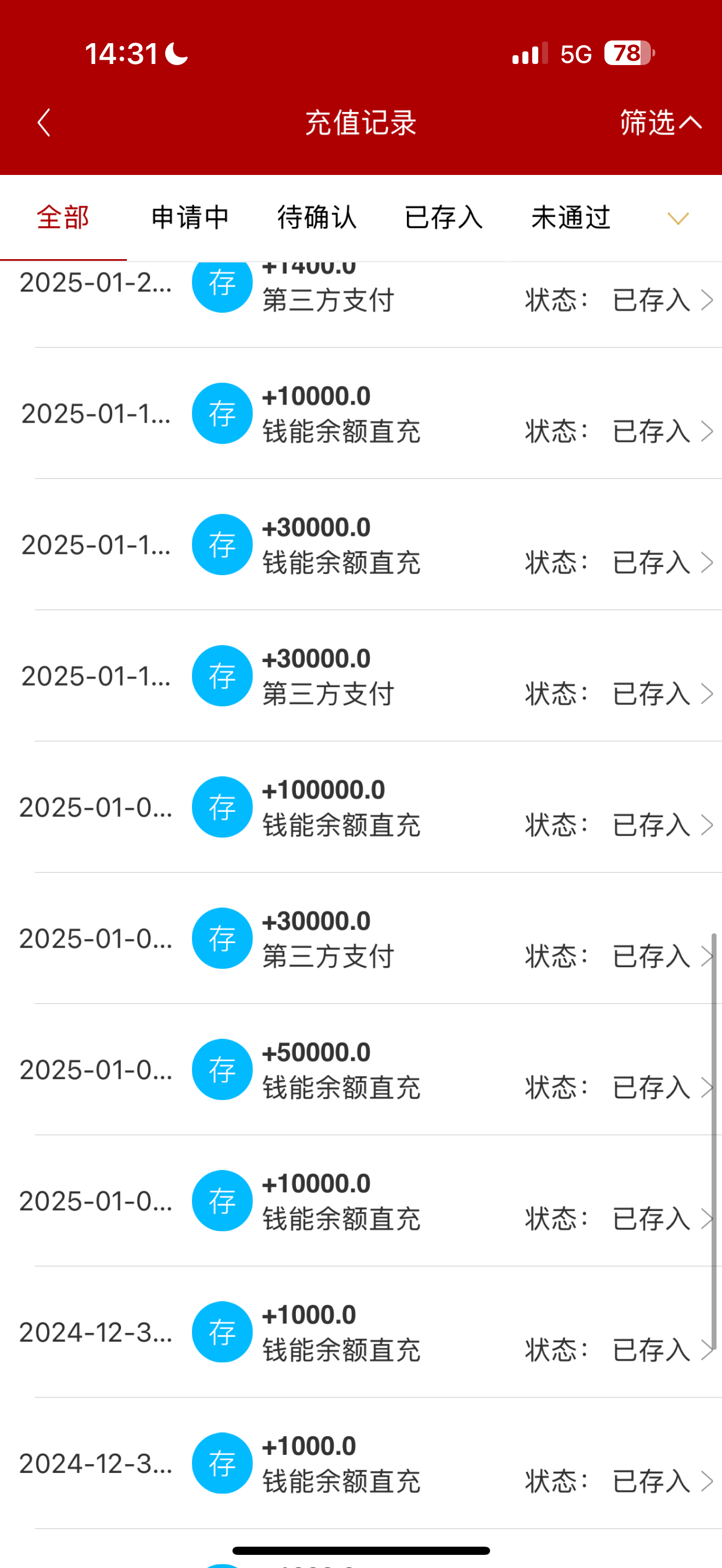The image size is (722, 1568).
Task: Switch to the 全部 tab
Action: coord(63,218)
